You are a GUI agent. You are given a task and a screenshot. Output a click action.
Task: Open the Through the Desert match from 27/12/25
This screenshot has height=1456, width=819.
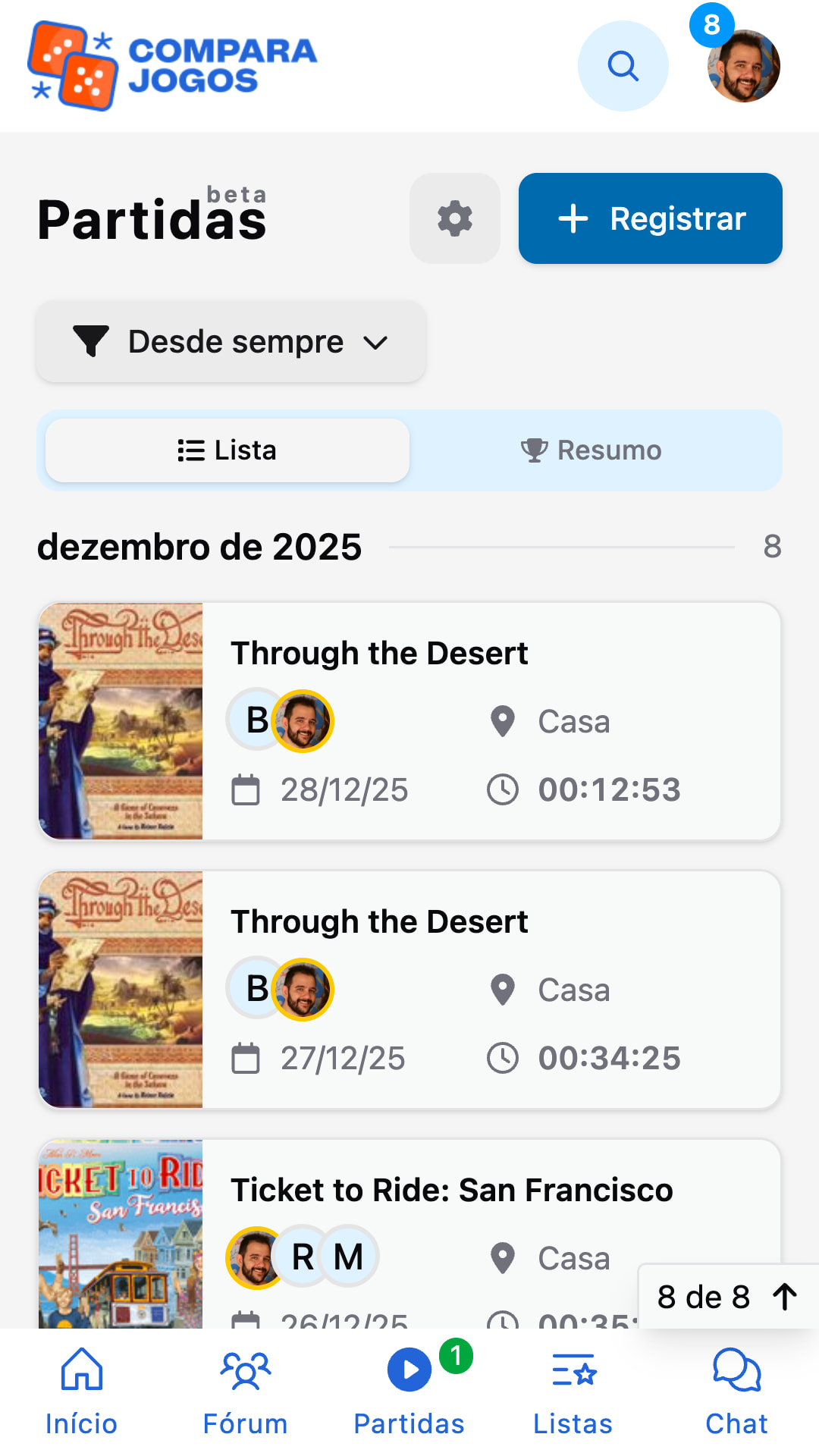(x=409, y=989)
